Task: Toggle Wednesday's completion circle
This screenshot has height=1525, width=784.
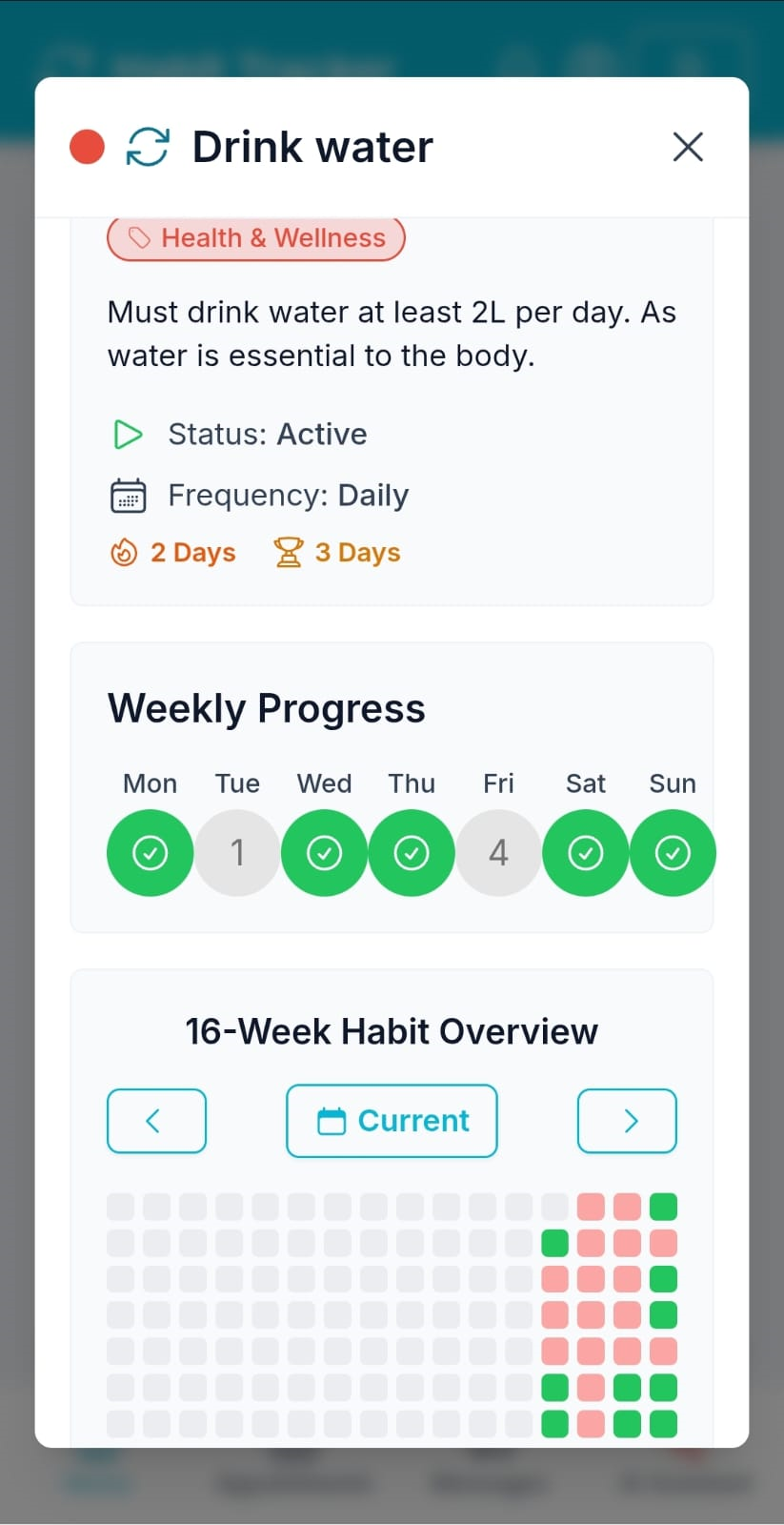Action: pyautogui.click(x=324, y=852)
